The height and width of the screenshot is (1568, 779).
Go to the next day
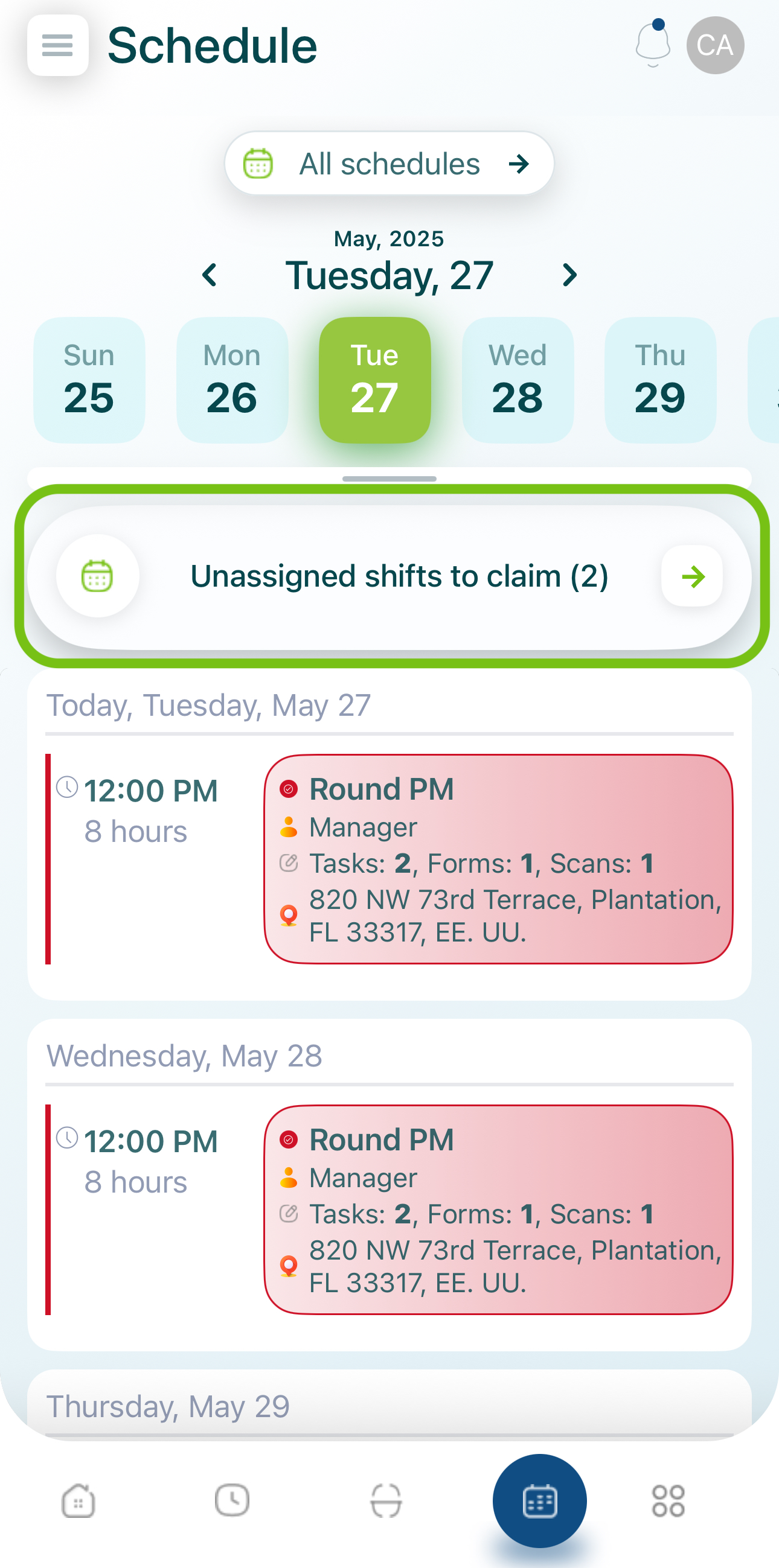pyautogui.click(x=569, y=275)
